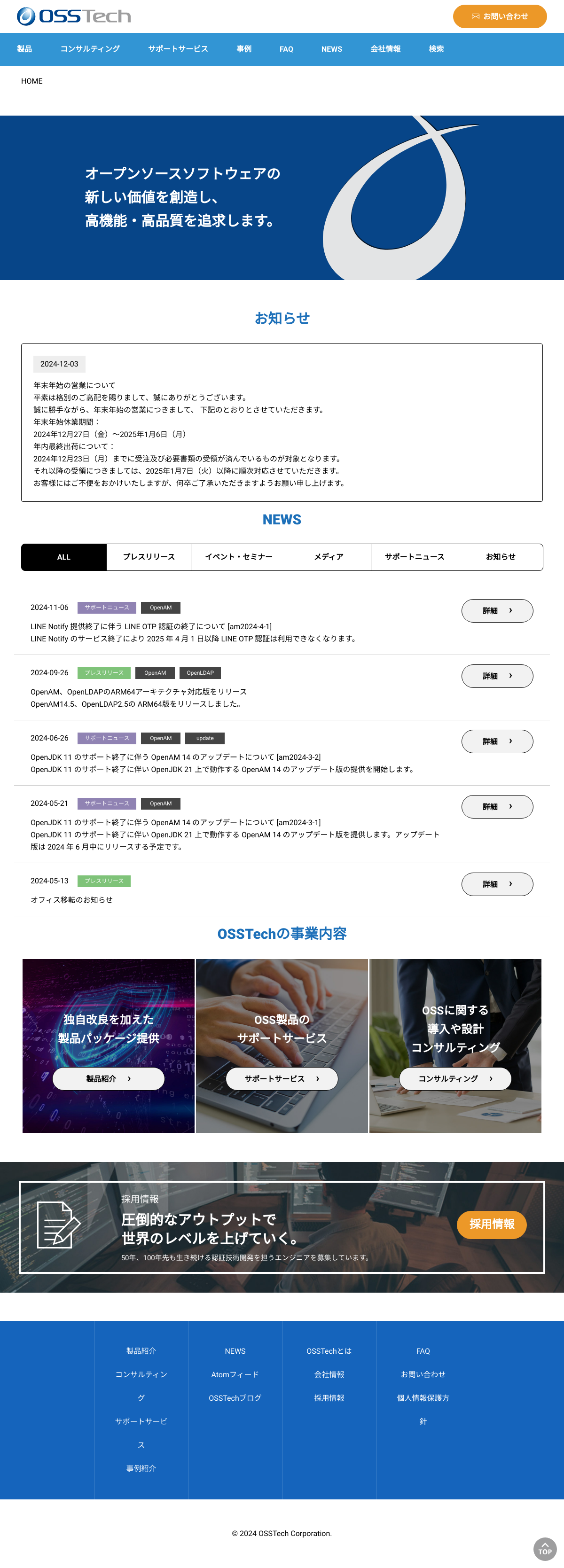Open the 製品 navigation menu item

(24, 49)
